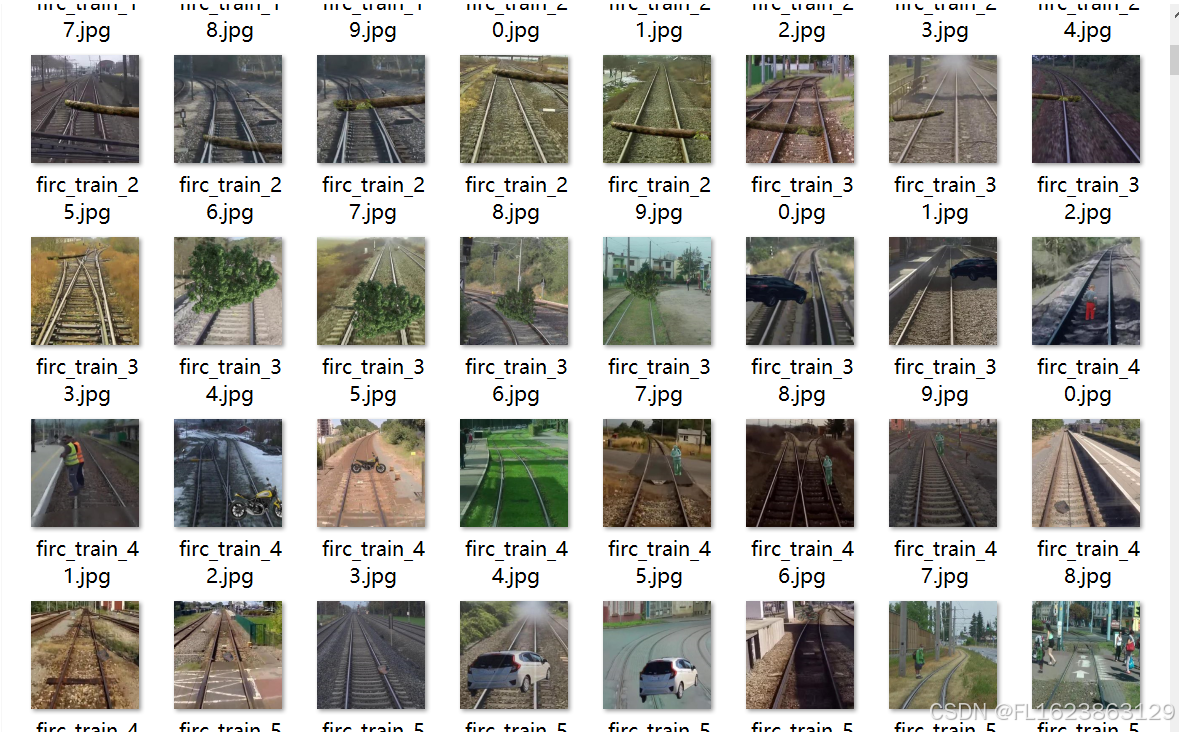Open firc_train_30.jpg file

(800, 109)
